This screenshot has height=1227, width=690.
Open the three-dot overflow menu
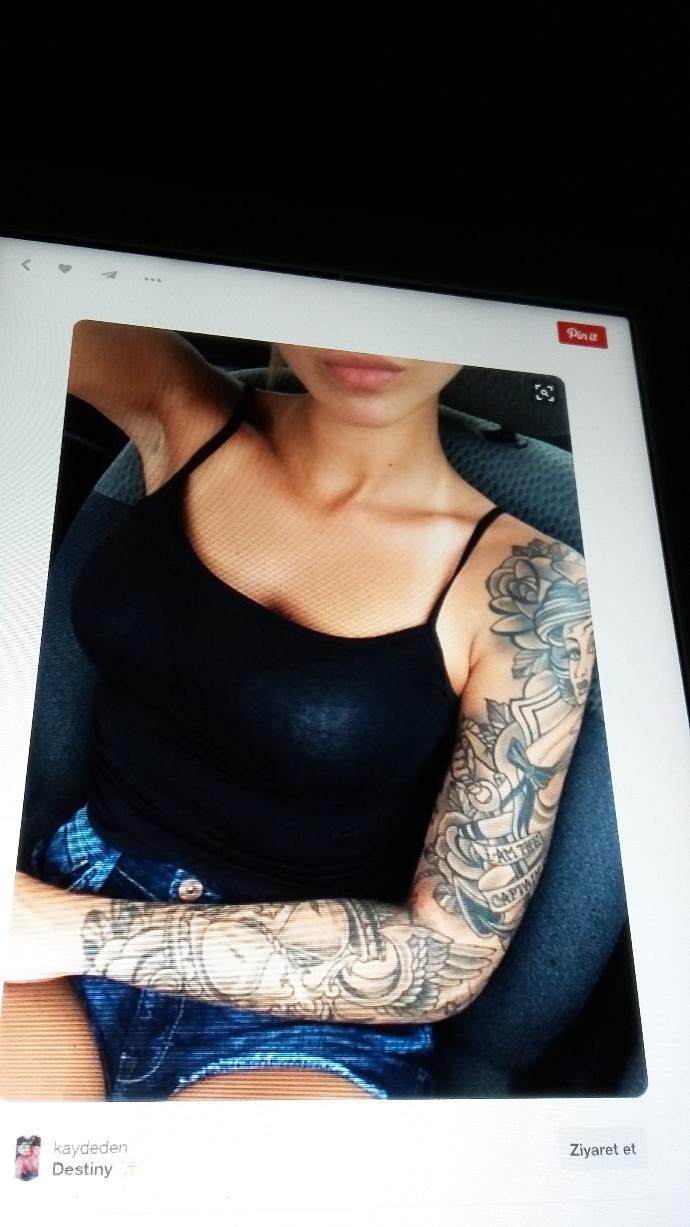click(152, 280)
